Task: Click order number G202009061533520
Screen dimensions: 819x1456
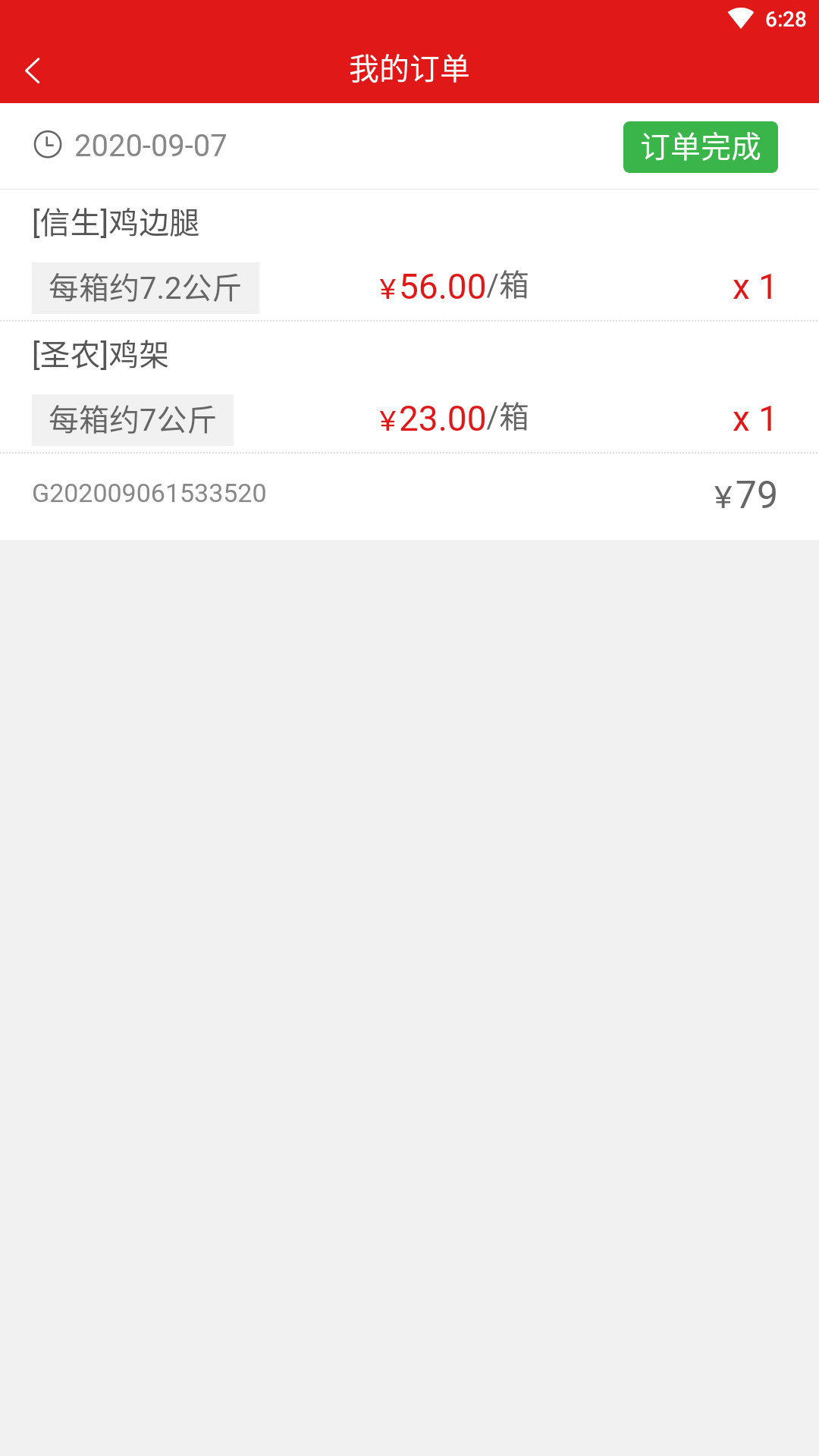Action: [x=149, y=494]
